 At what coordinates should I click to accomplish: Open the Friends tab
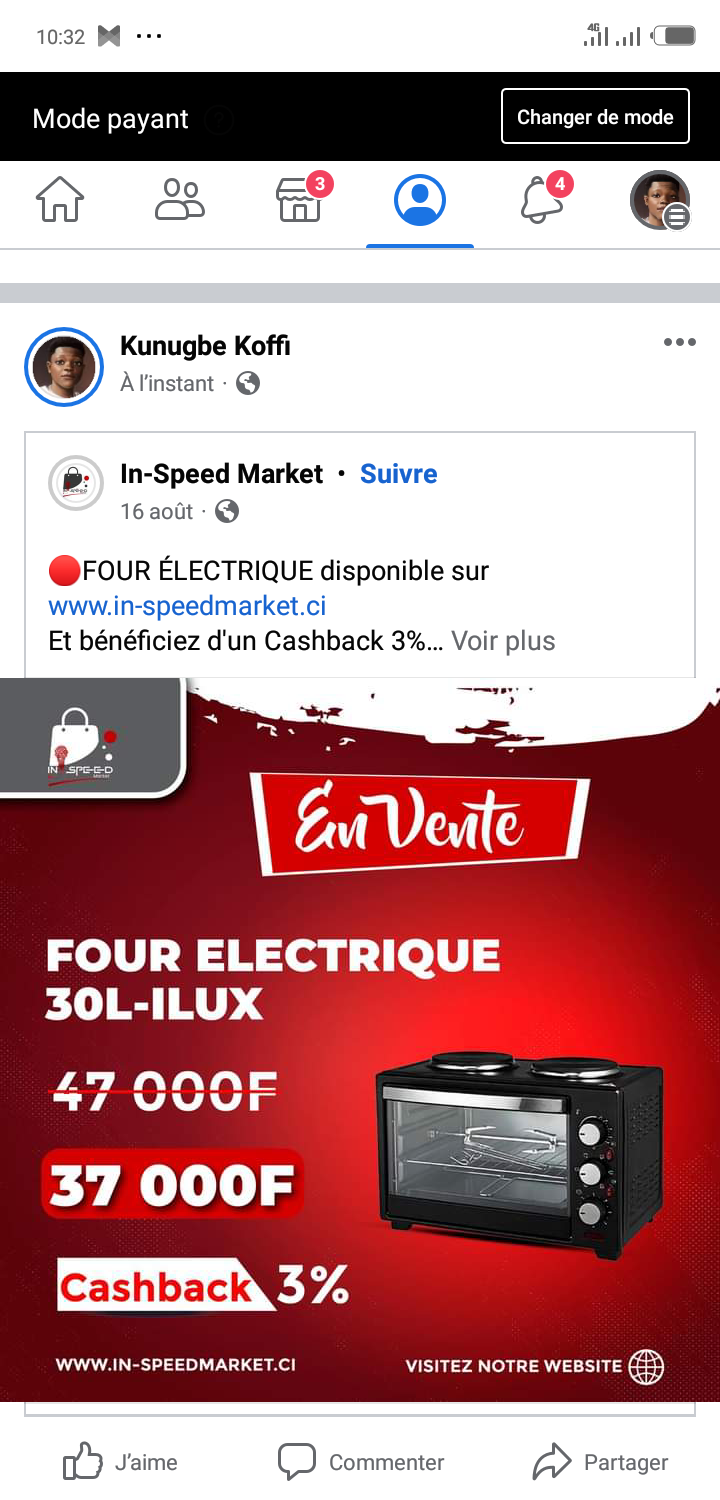180,200
